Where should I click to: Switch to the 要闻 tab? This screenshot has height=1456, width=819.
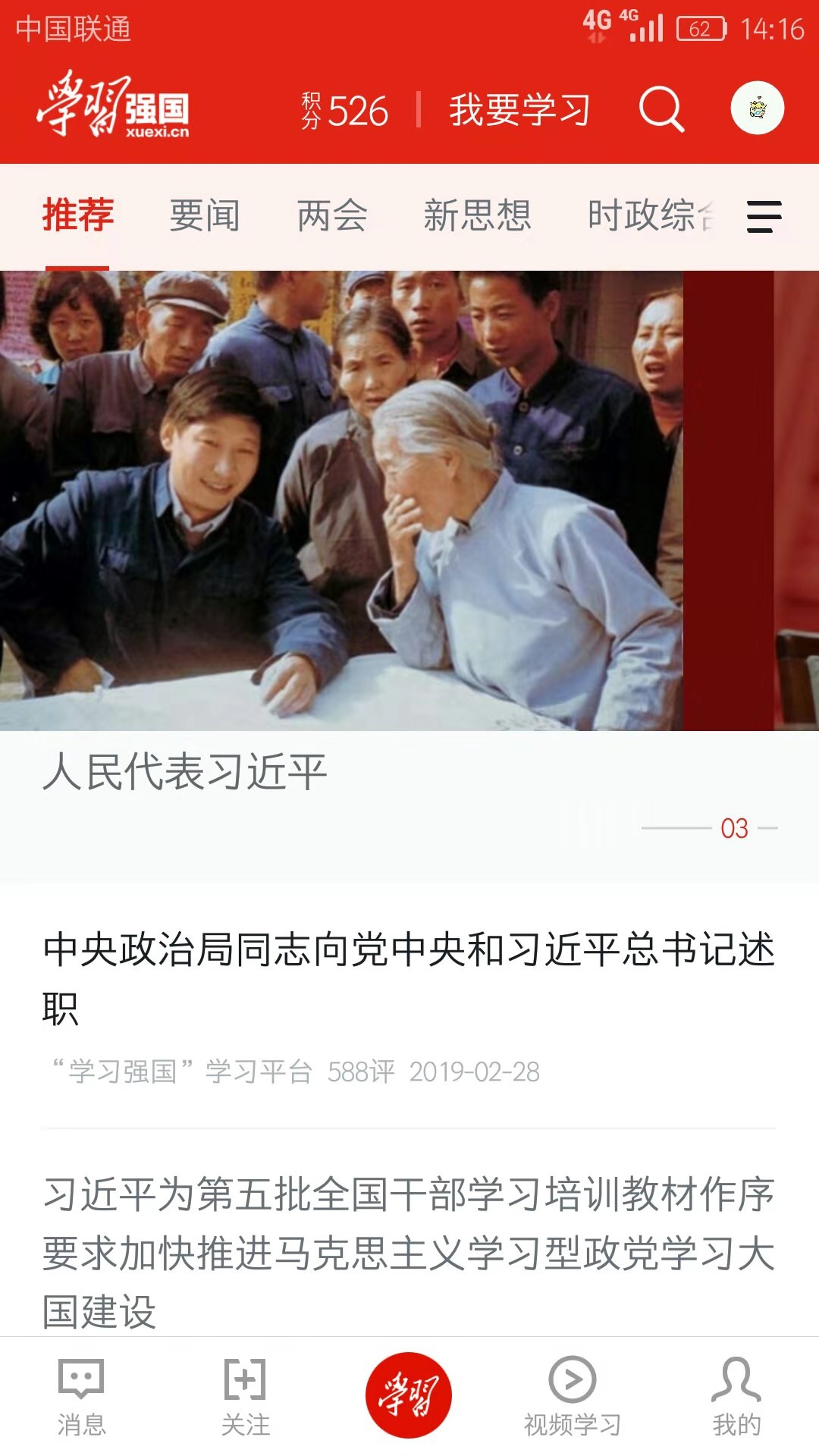[x=205, y=215]
